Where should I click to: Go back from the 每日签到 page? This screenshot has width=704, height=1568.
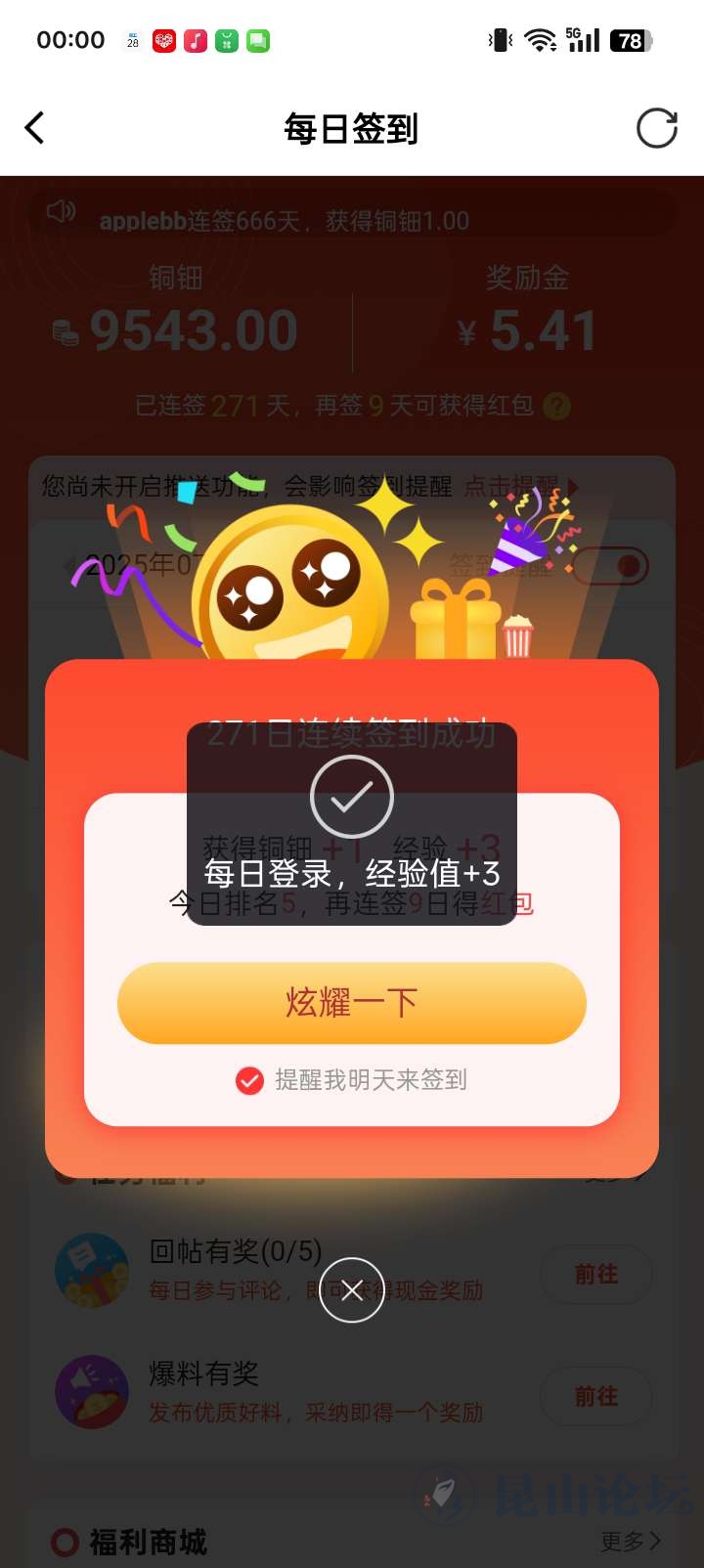pos(35,128)
